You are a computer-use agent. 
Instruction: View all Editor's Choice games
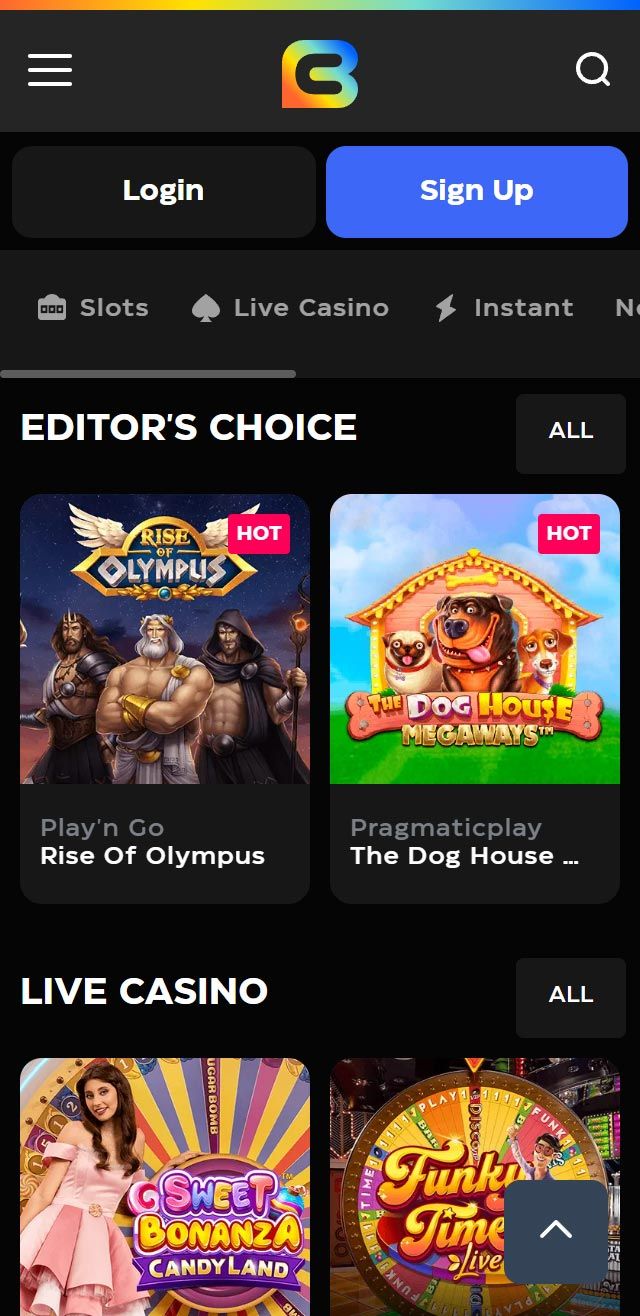[x=570, y=433]
